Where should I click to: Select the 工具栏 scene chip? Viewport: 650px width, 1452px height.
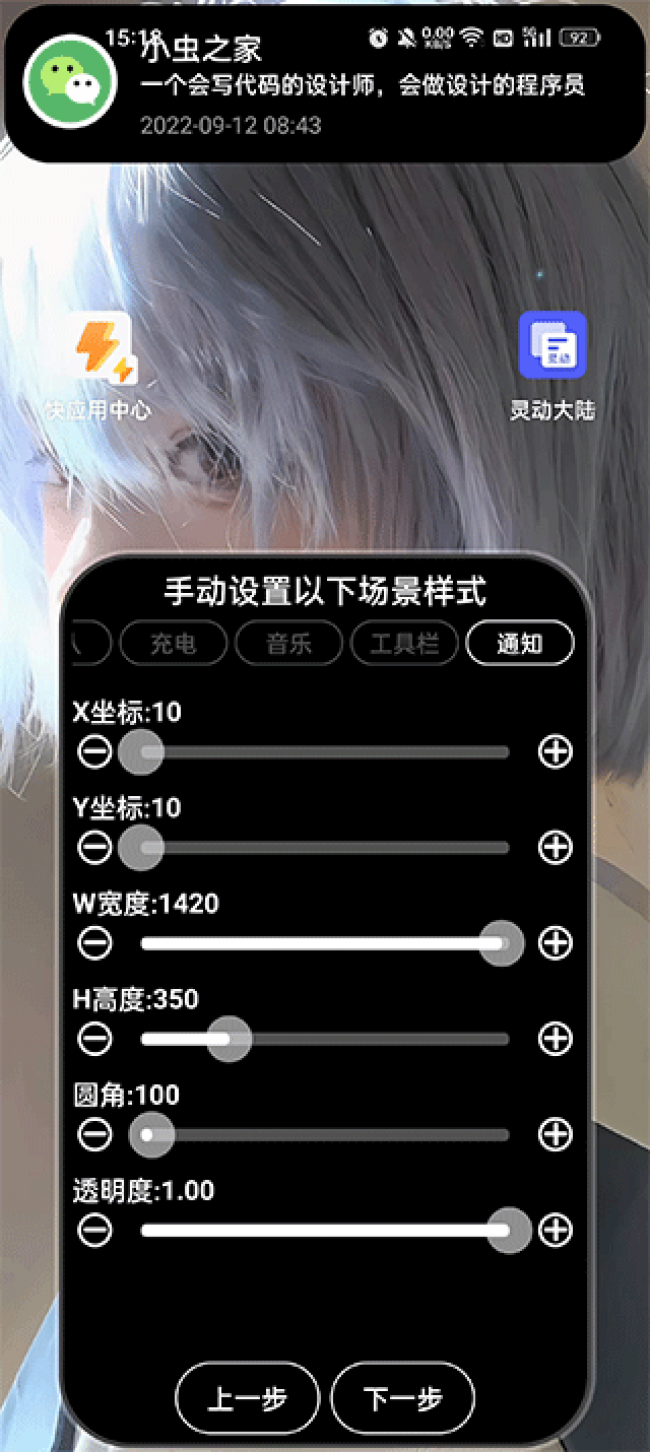click(404, 643)
